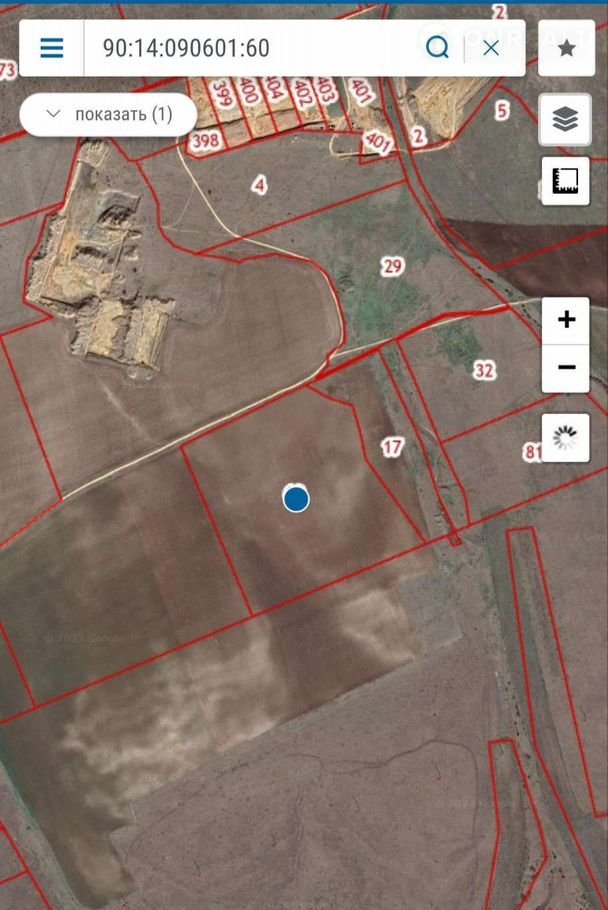Viewport: 608px width, 910px height.
Task: Open favorites star button
Action: pos(566,48)
